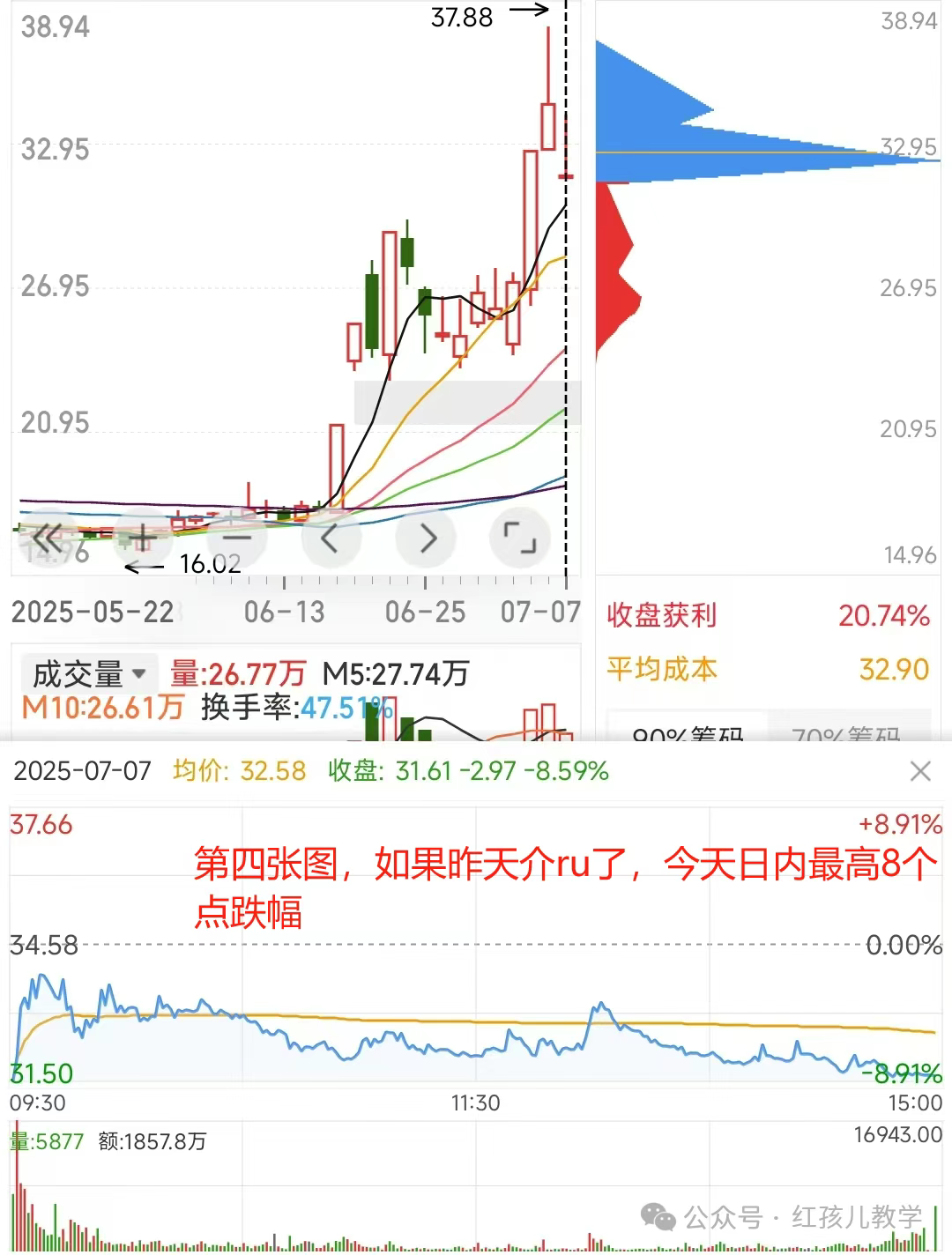Image resolution: width=952 pixels, height=1255 pixels.
Task: Open the 成交量 indicator dropdown
Action: click(88, 674)
